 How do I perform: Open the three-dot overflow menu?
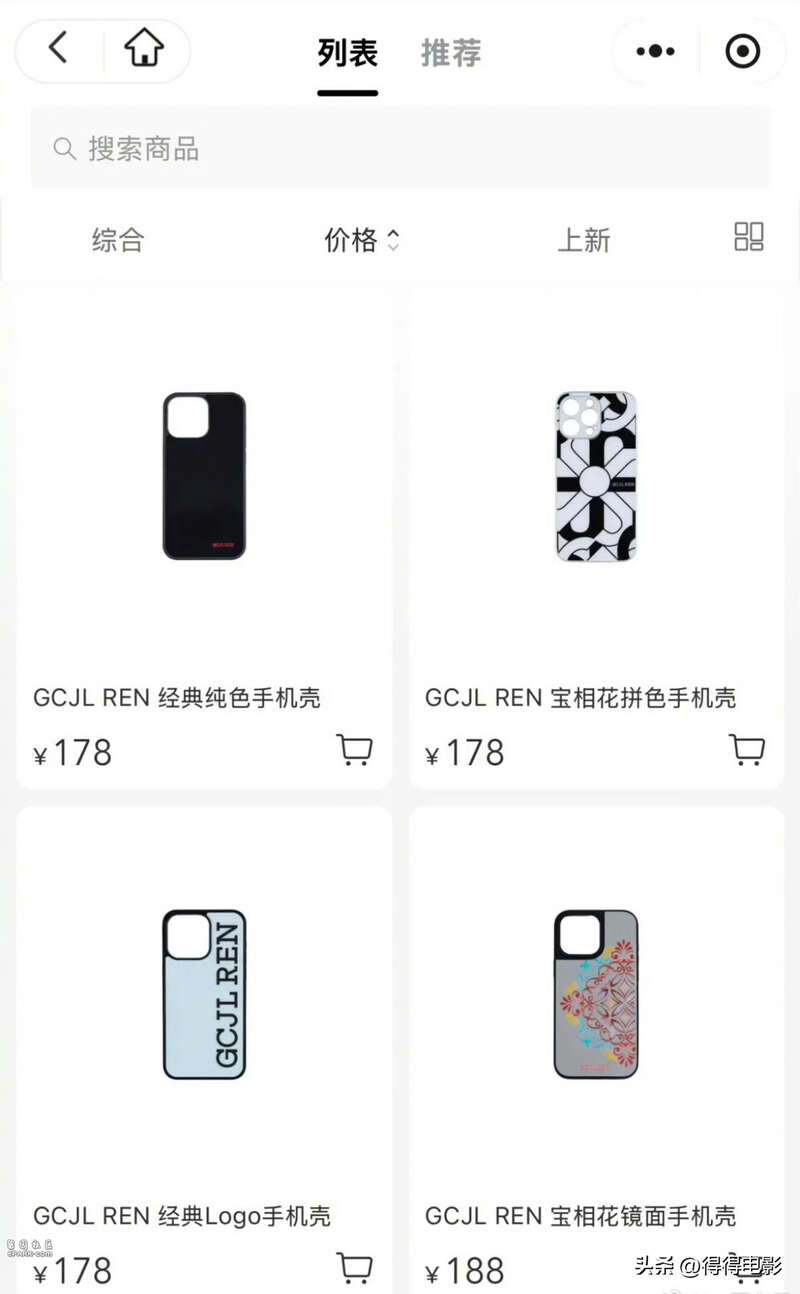[x=655, y=51]
